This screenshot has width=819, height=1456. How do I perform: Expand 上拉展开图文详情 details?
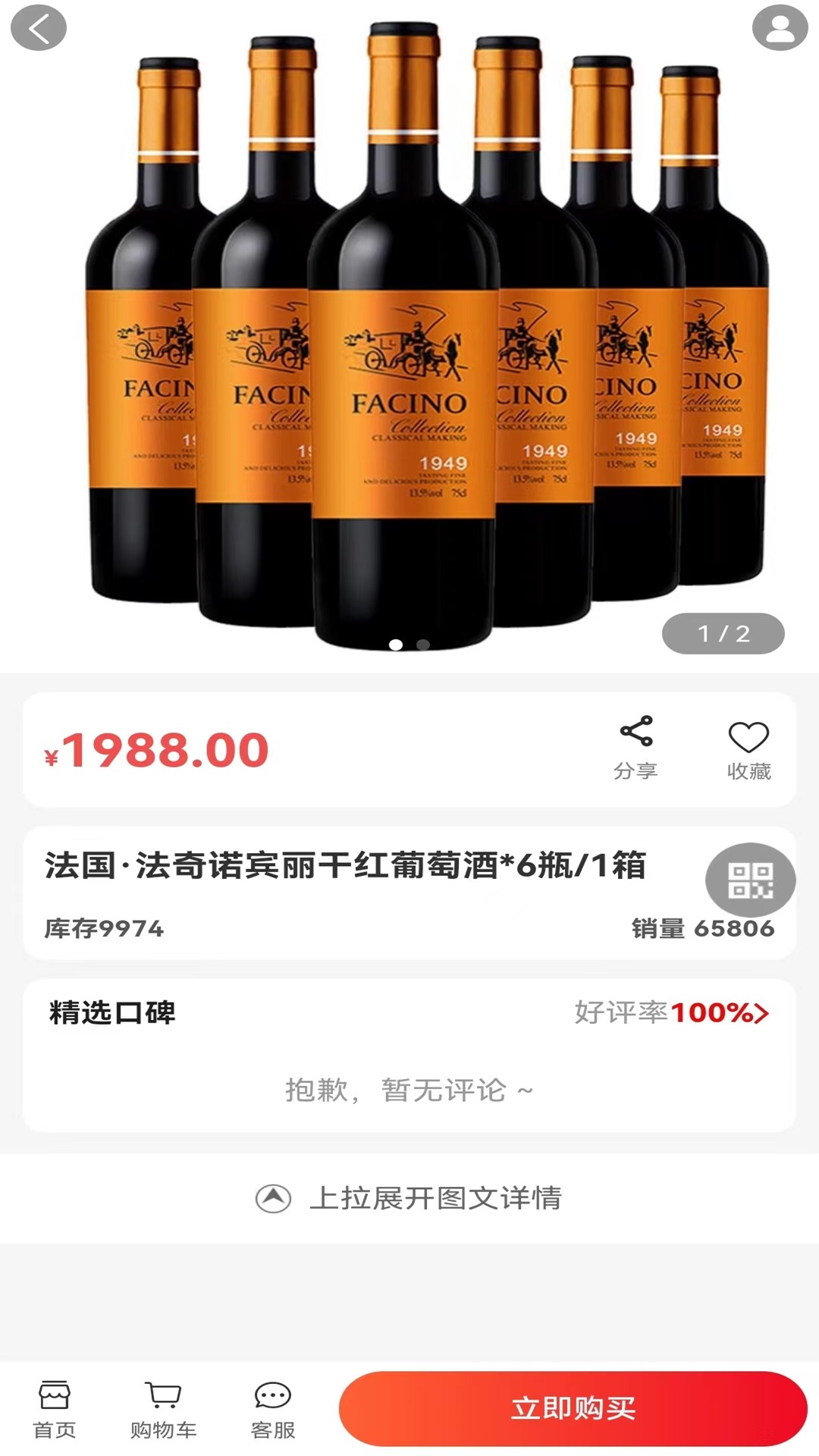point(409,1198)
